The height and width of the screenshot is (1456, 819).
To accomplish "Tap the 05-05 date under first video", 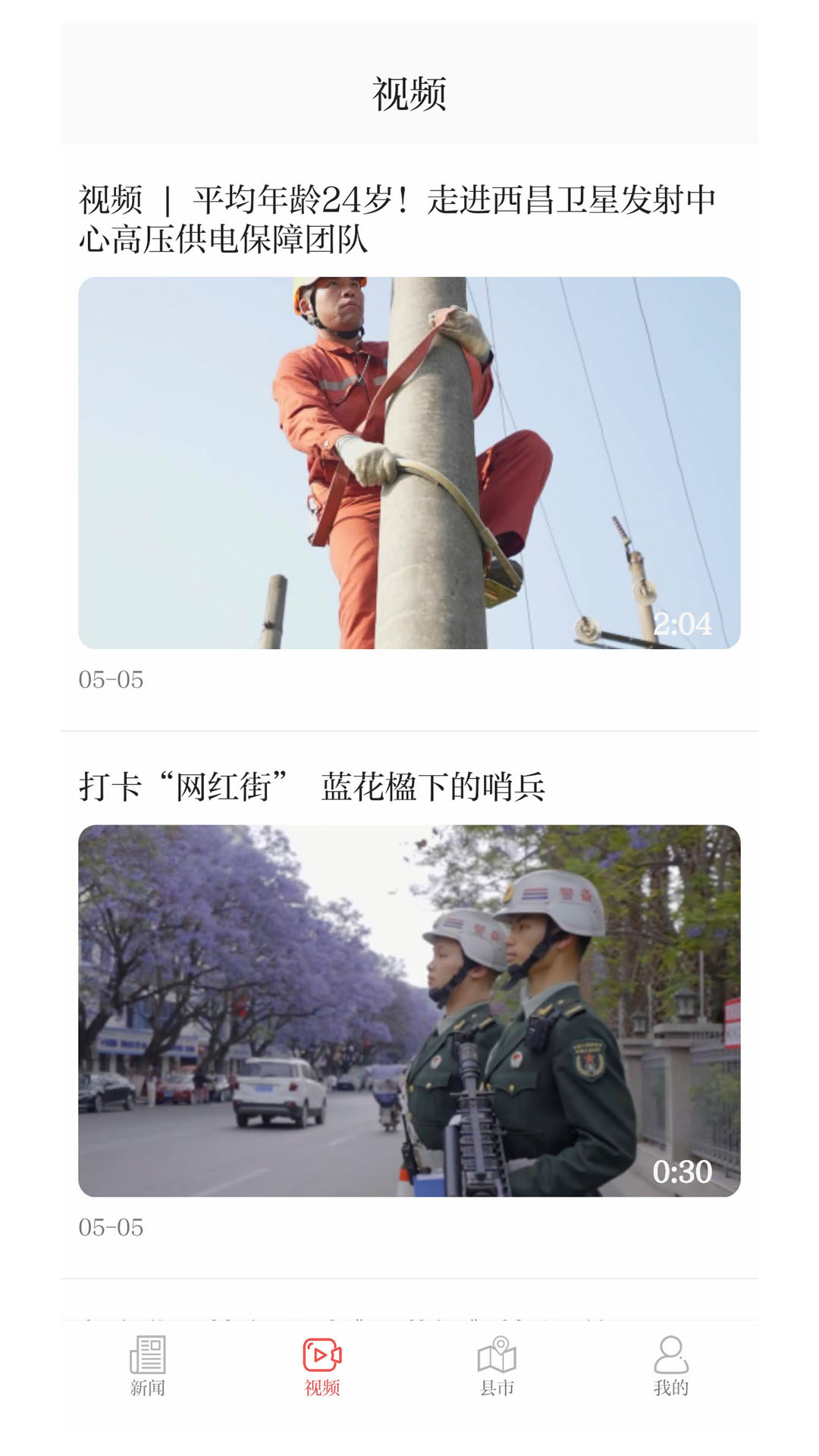I will 112,680.
